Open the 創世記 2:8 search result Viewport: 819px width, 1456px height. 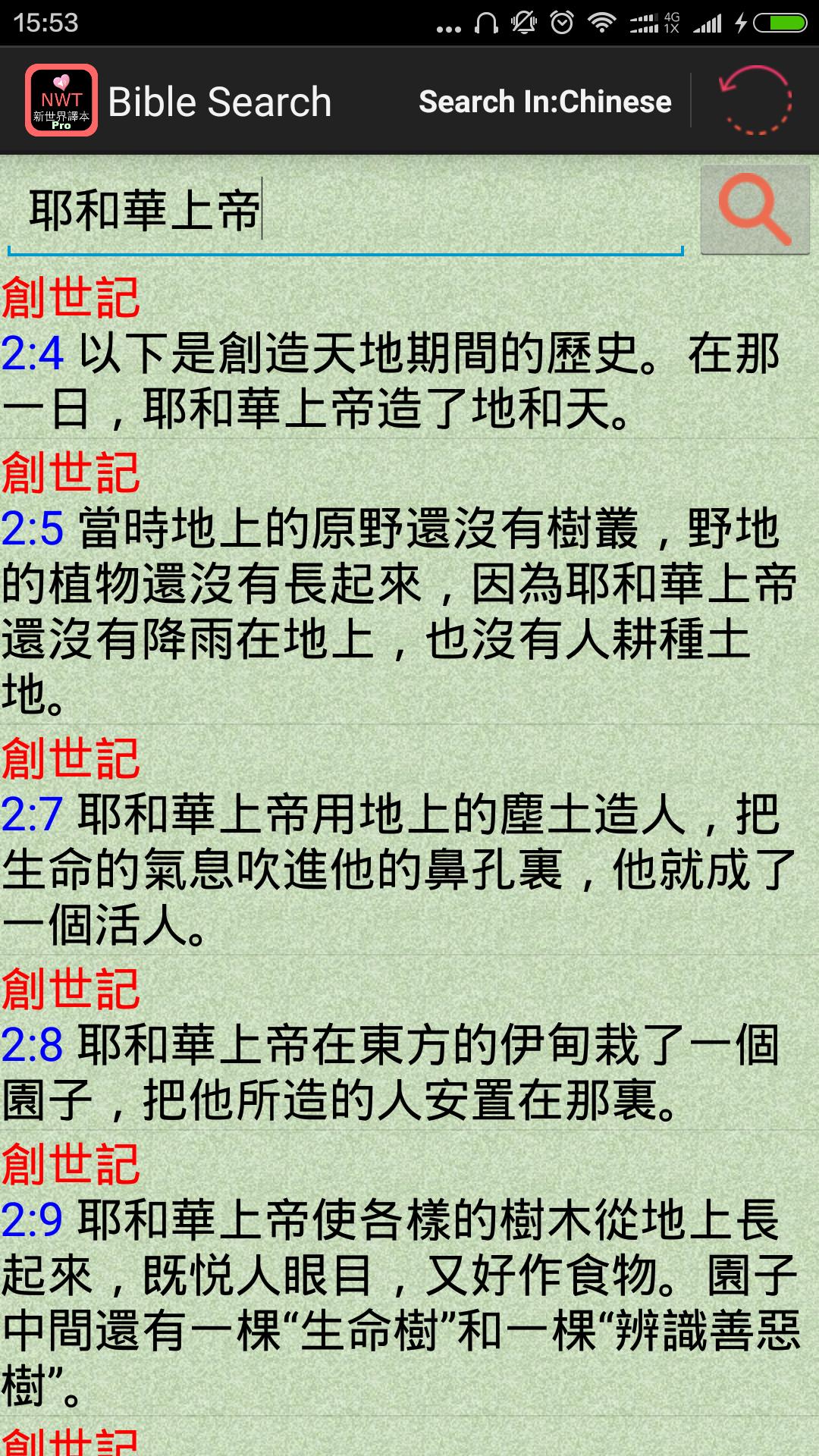coord(409,1043)
